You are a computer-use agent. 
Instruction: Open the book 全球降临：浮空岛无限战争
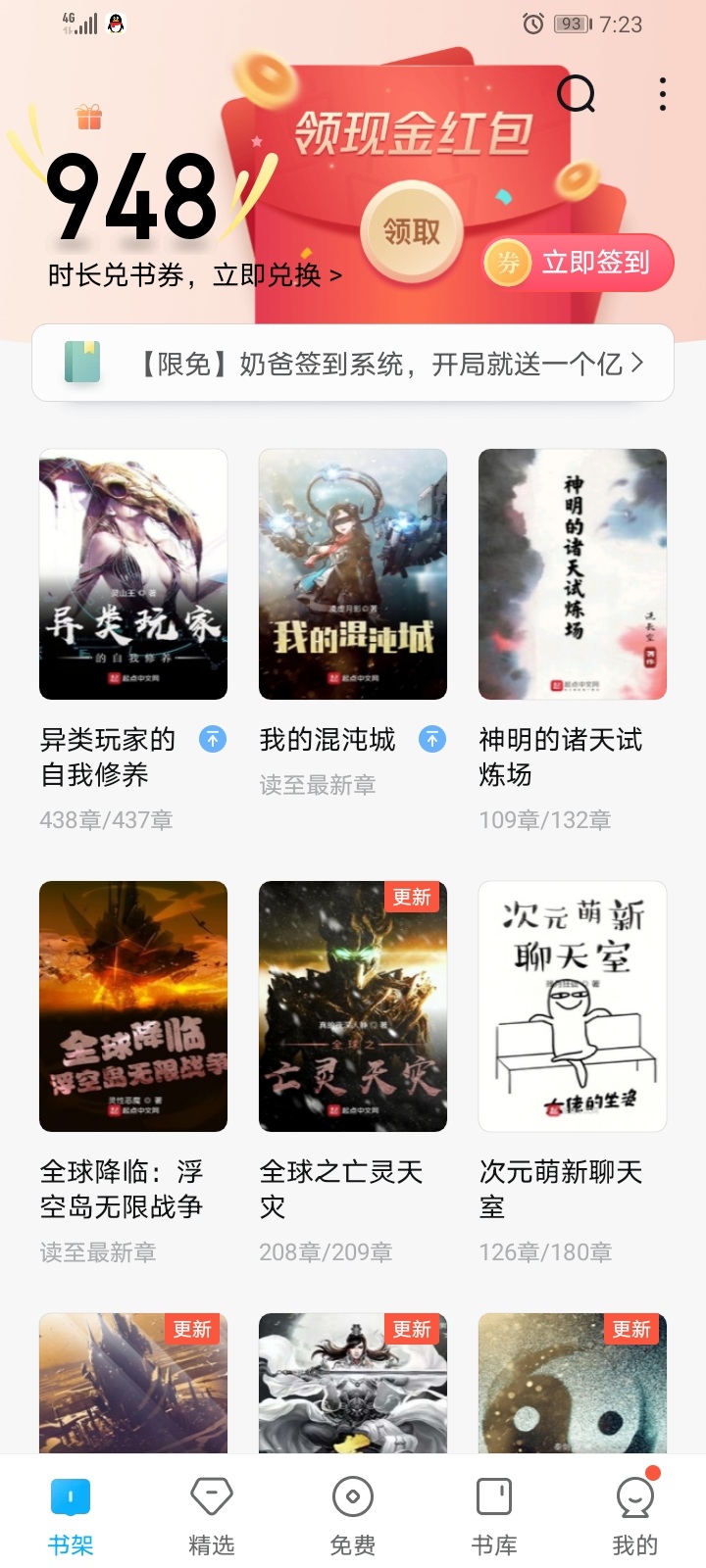coord(133,1006)
